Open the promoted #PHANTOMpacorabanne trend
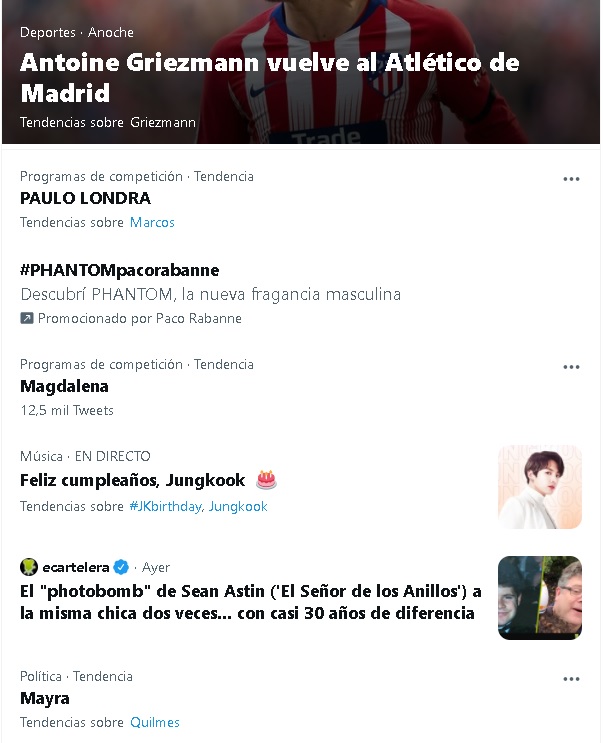 (119, 270)
